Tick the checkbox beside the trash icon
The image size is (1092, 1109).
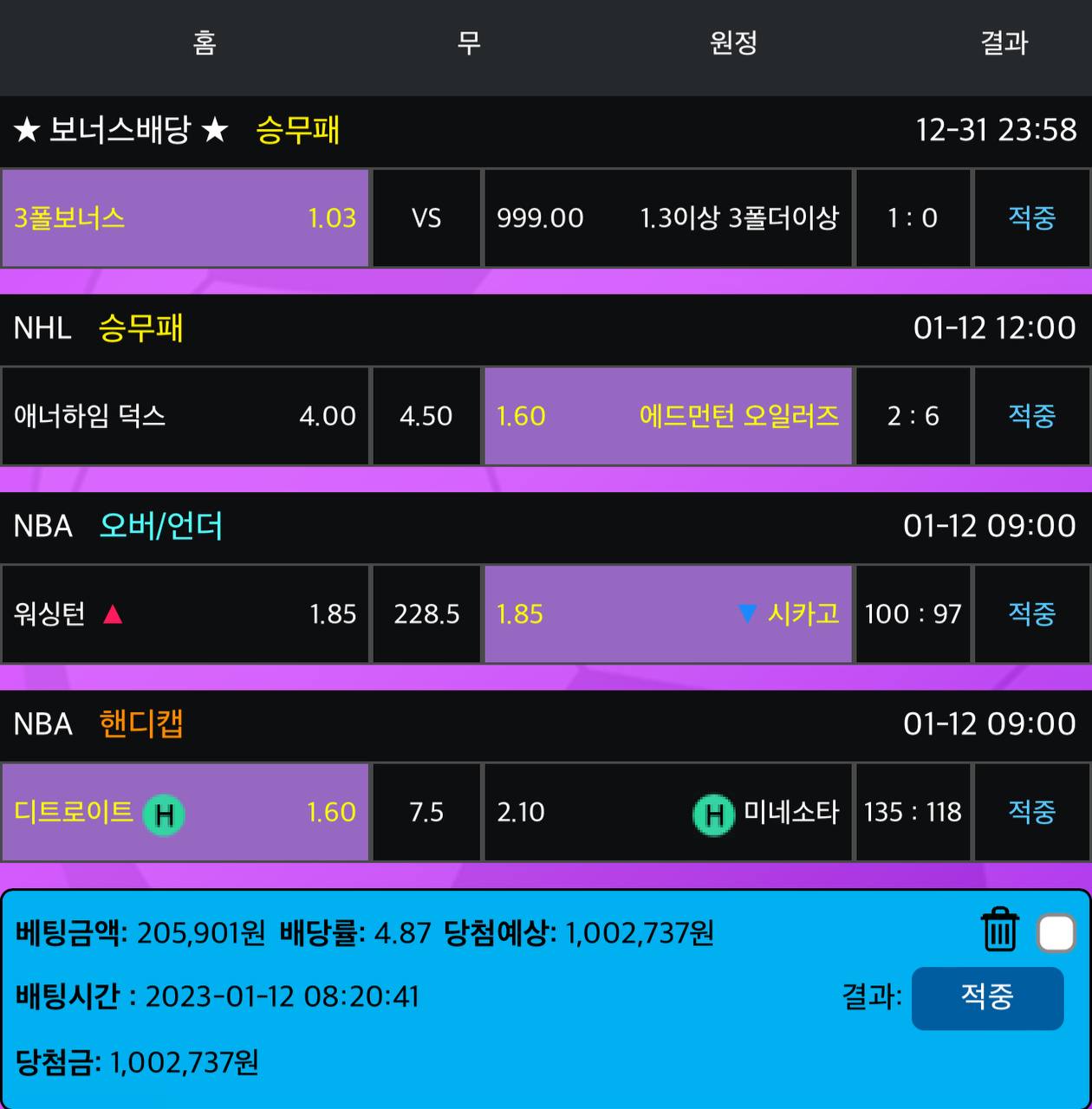tap(1056, 933)
